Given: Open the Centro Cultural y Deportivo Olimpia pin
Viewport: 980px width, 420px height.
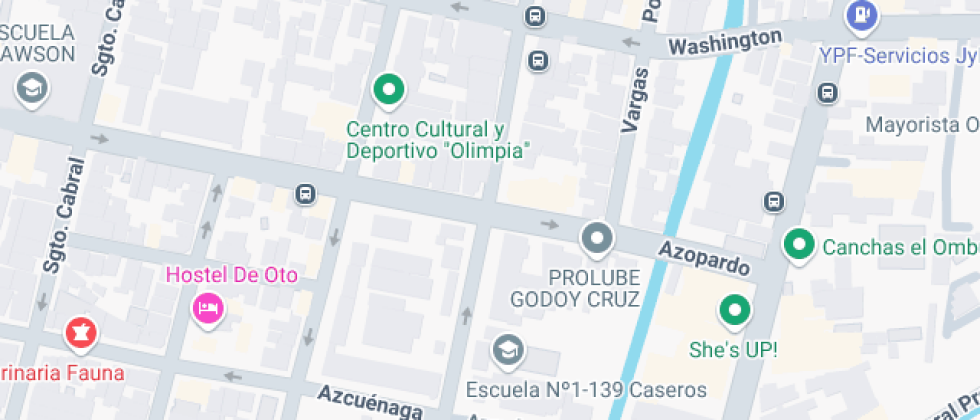Looking at the screenshot, I should [x=389, y=92].
